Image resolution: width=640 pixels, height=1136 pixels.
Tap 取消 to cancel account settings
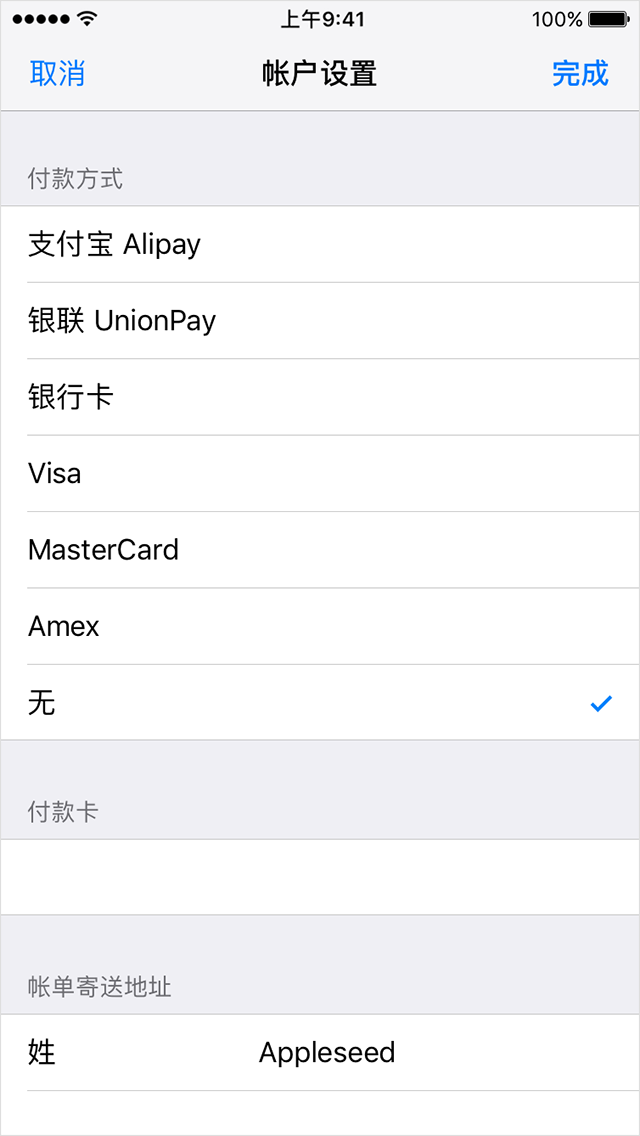pos(57,74)
